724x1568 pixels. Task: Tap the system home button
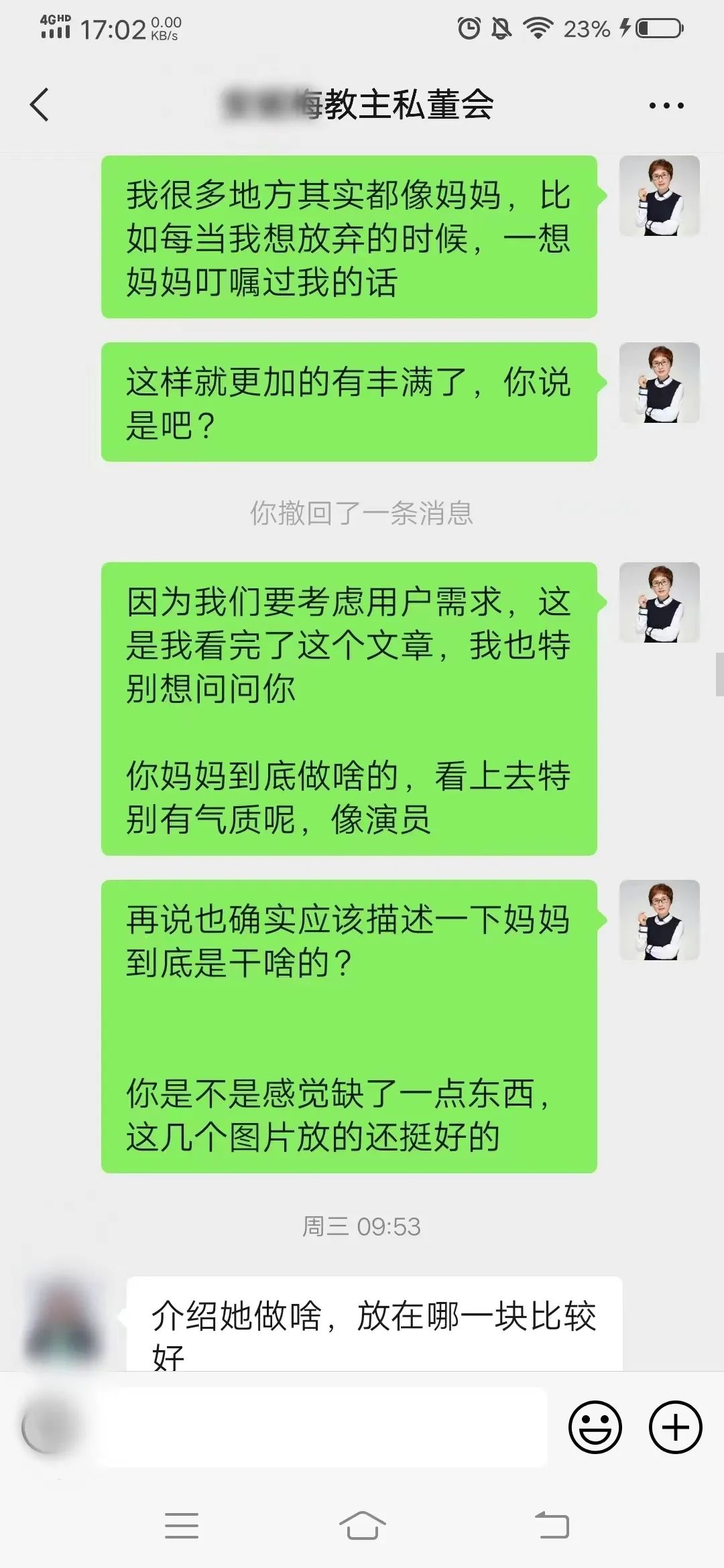tap(362, 1526)
